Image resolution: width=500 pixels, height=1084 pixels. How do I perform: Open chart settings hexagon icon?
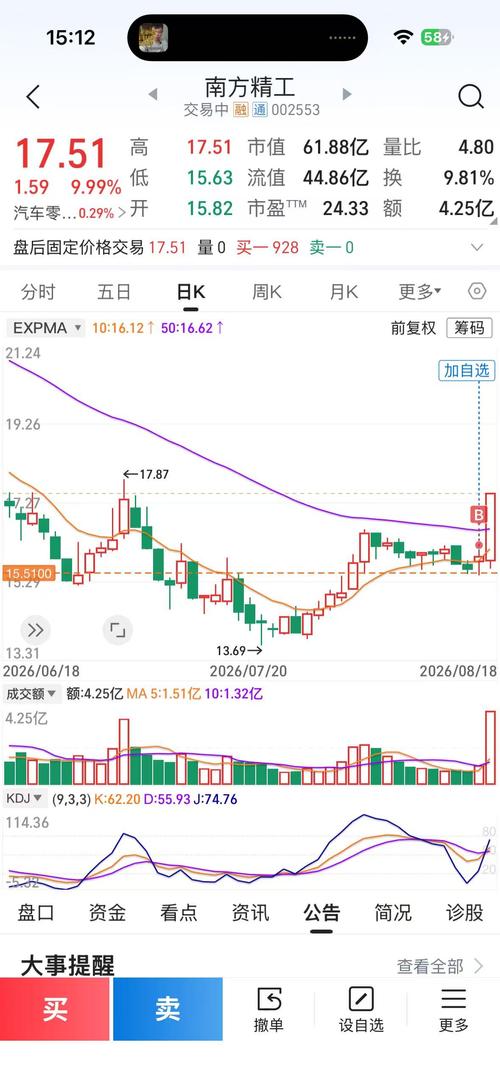pos(477,292)
